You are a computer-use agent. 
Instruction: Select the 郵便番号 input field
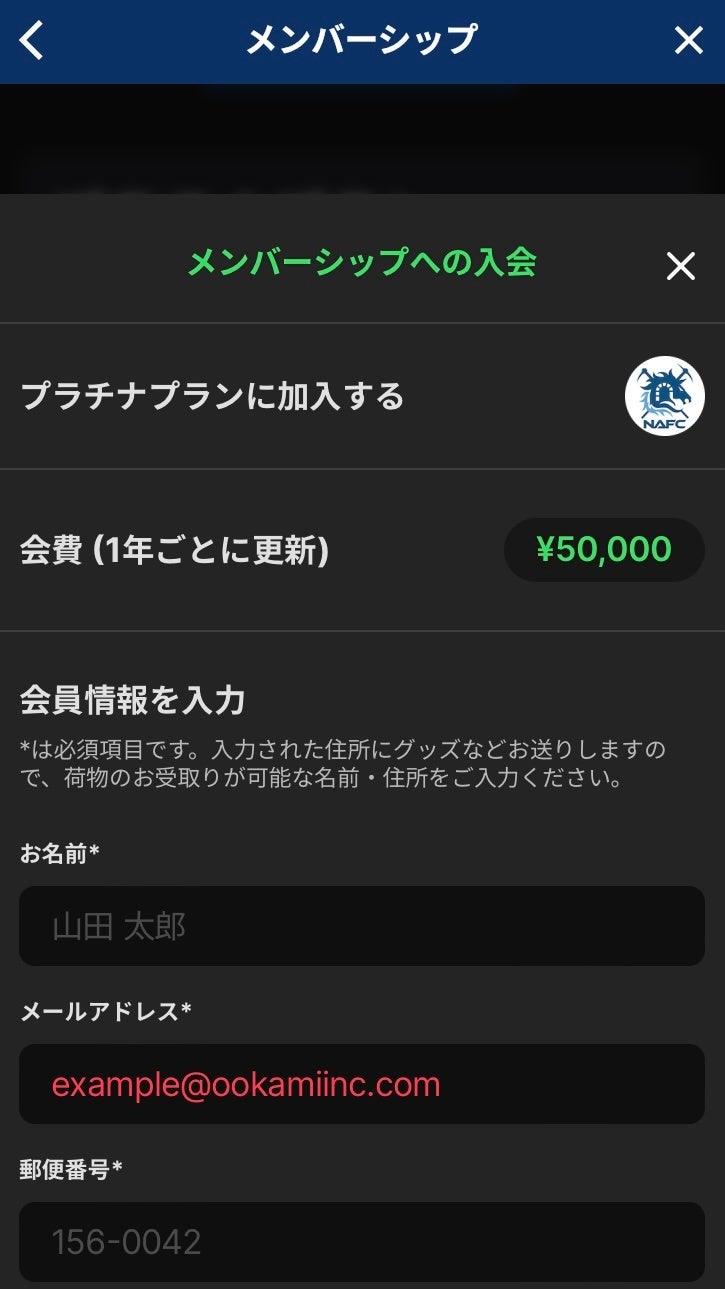point(362,1241)
